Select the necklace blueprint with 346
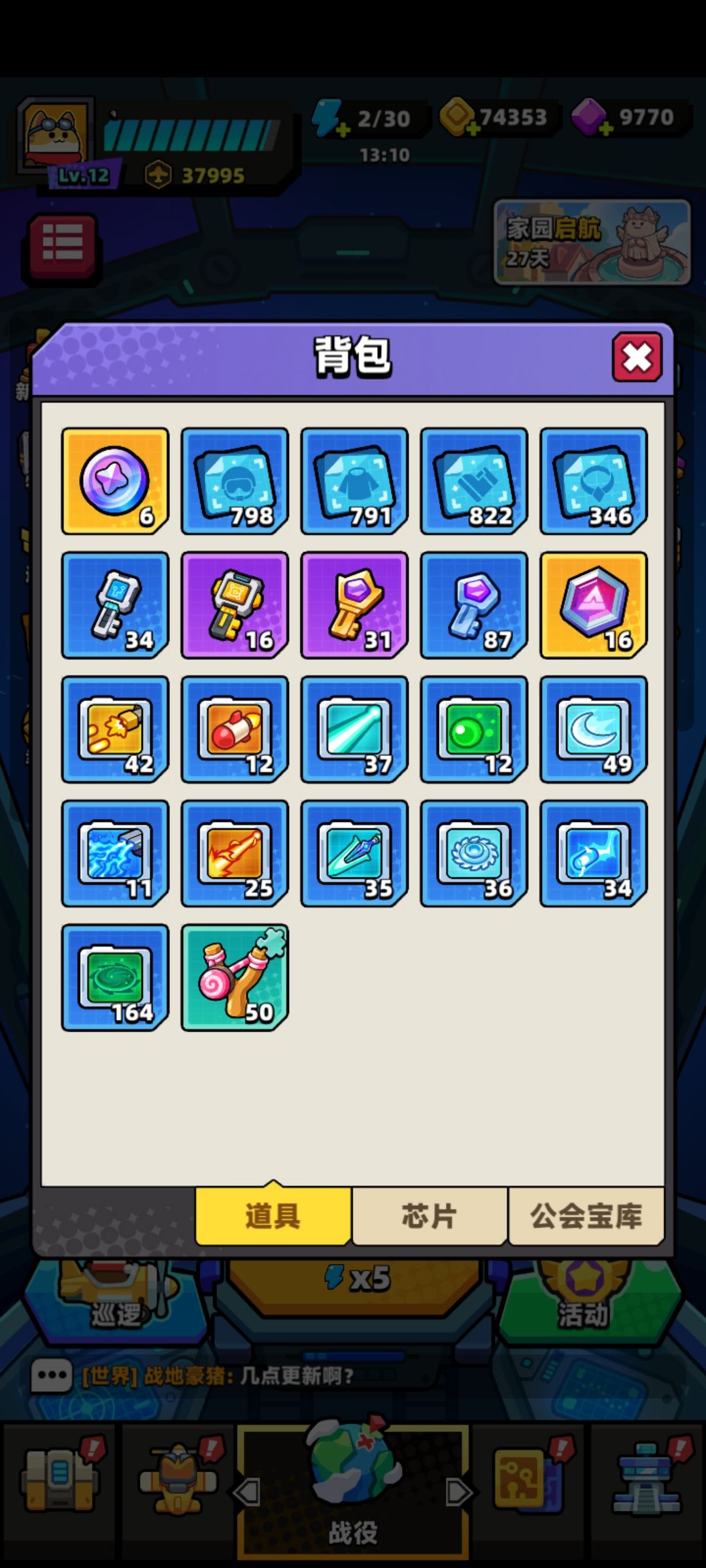This screenshot has height=1568, width=706. 594,482
